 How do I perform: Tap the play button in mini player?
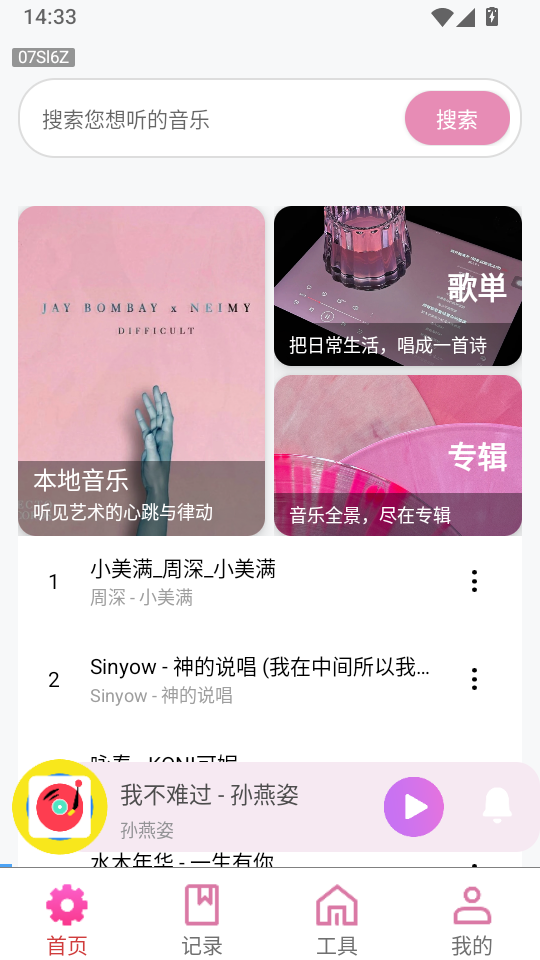[x=414, y=807]
